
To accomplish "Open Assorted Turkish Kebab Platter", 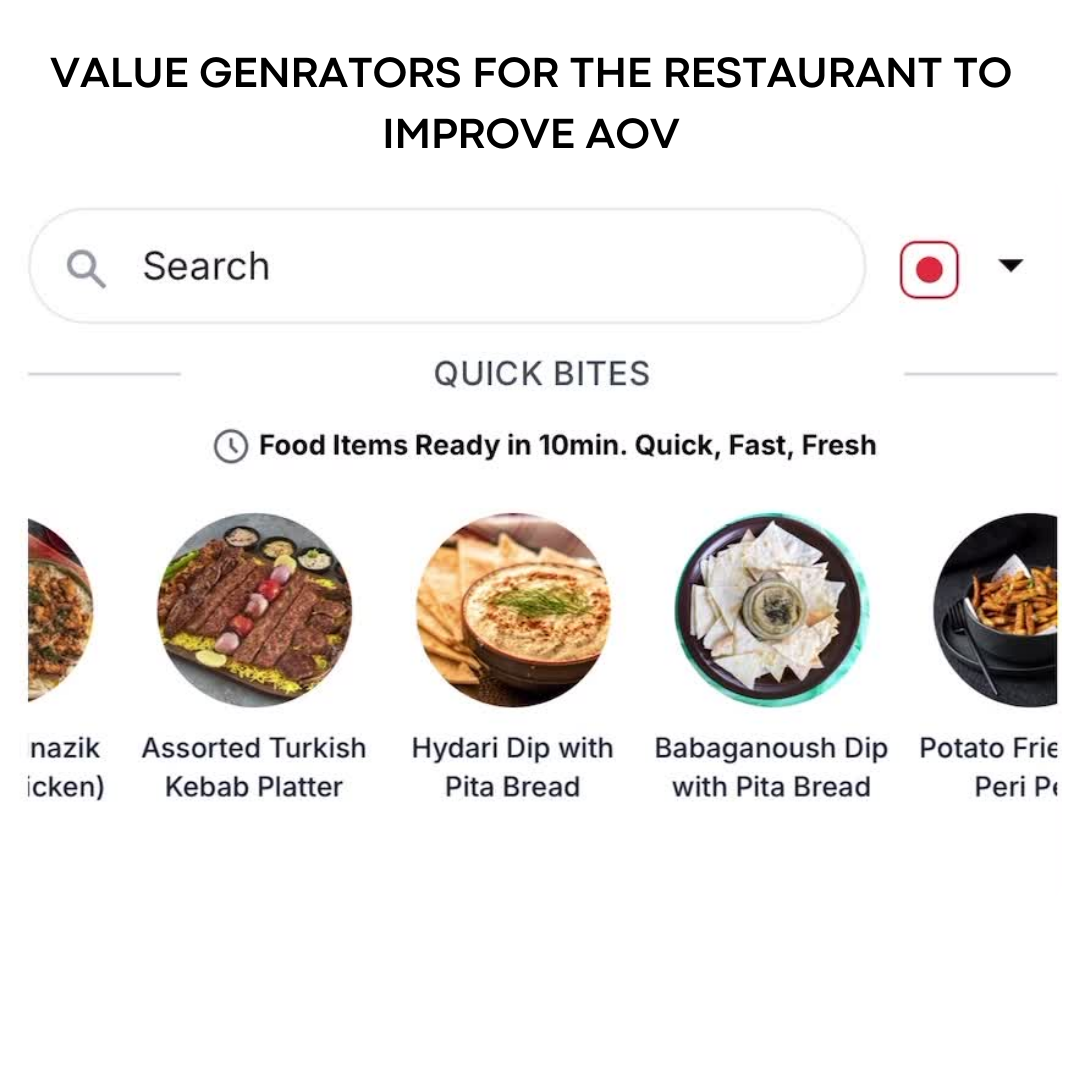I will [254, 610].
